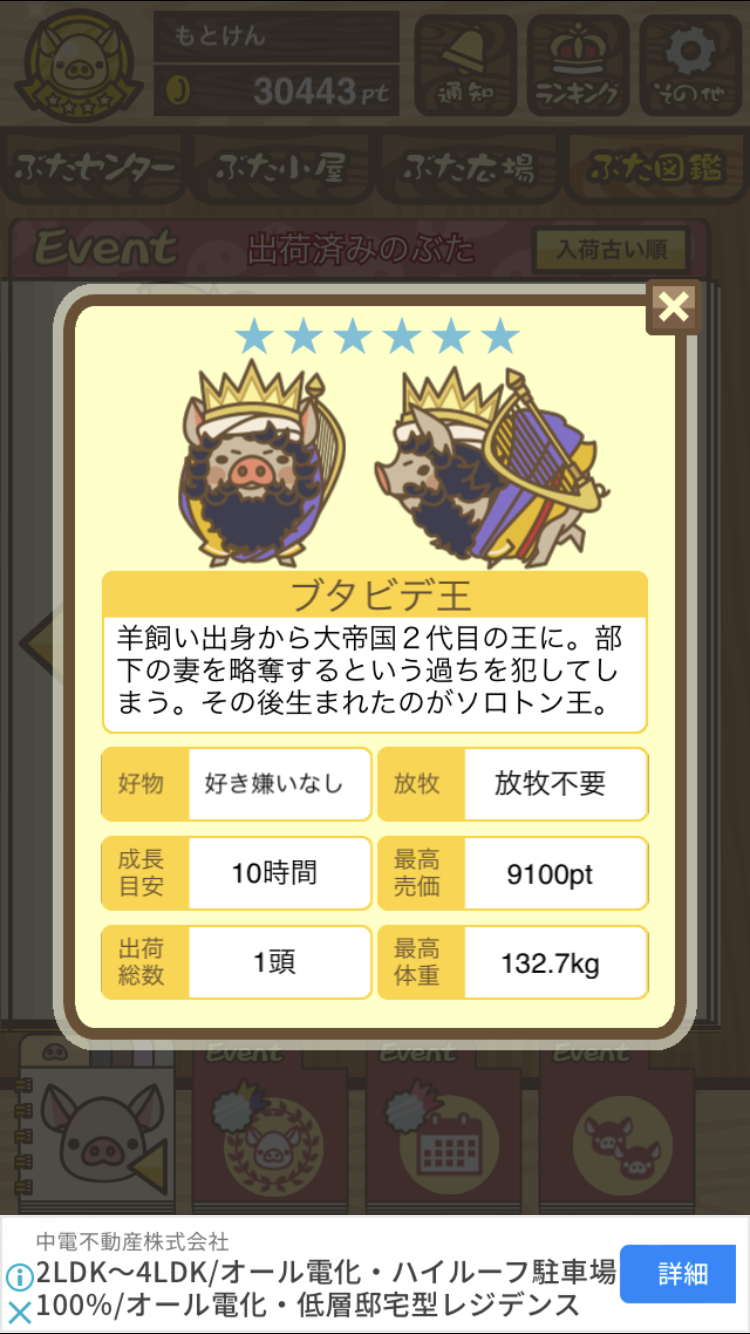
Task: Select the ぶた図鑑 tab
Action: click(655, 169)
